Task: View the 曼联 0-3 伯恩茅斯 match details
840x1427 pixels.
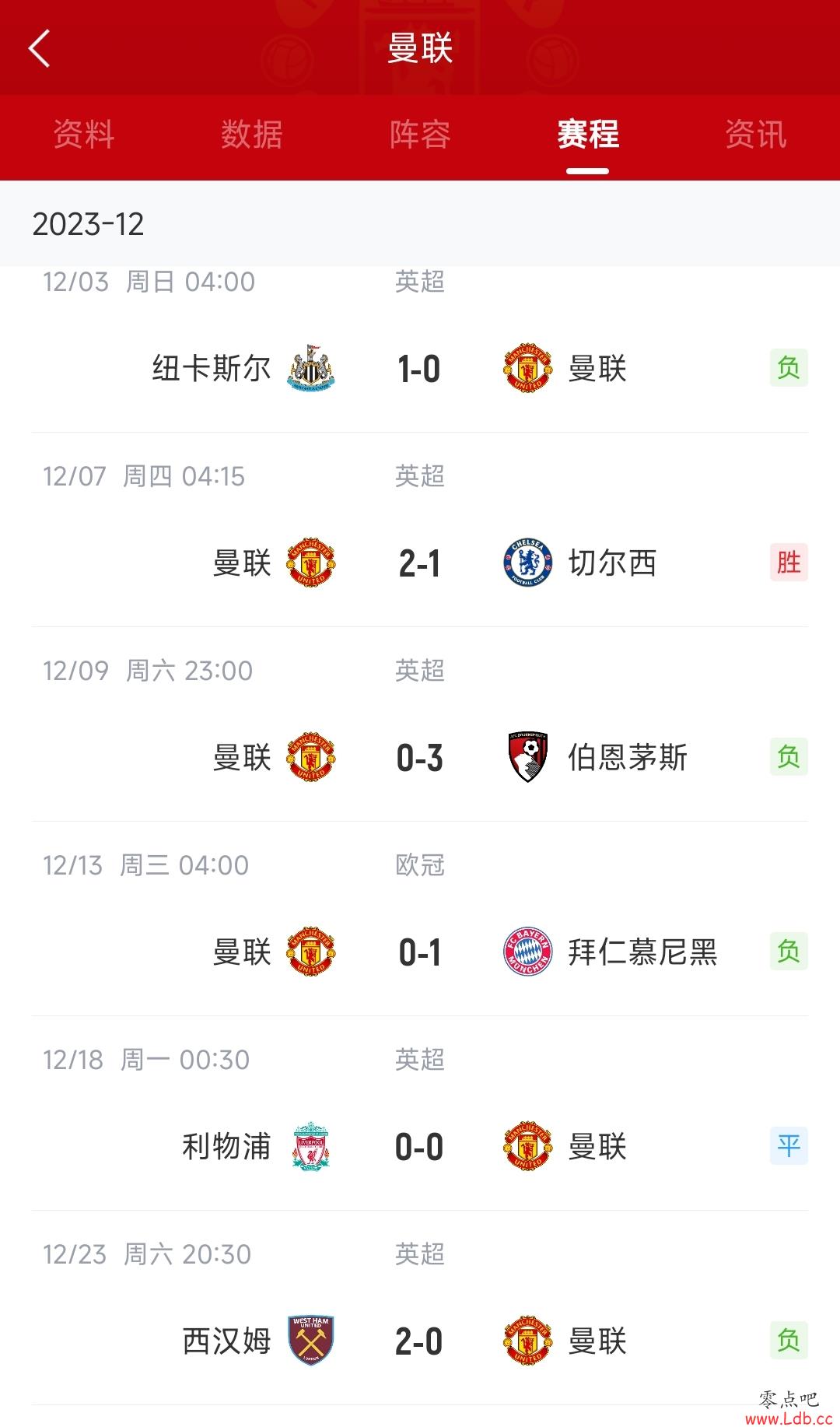Action: coord(420,724)
